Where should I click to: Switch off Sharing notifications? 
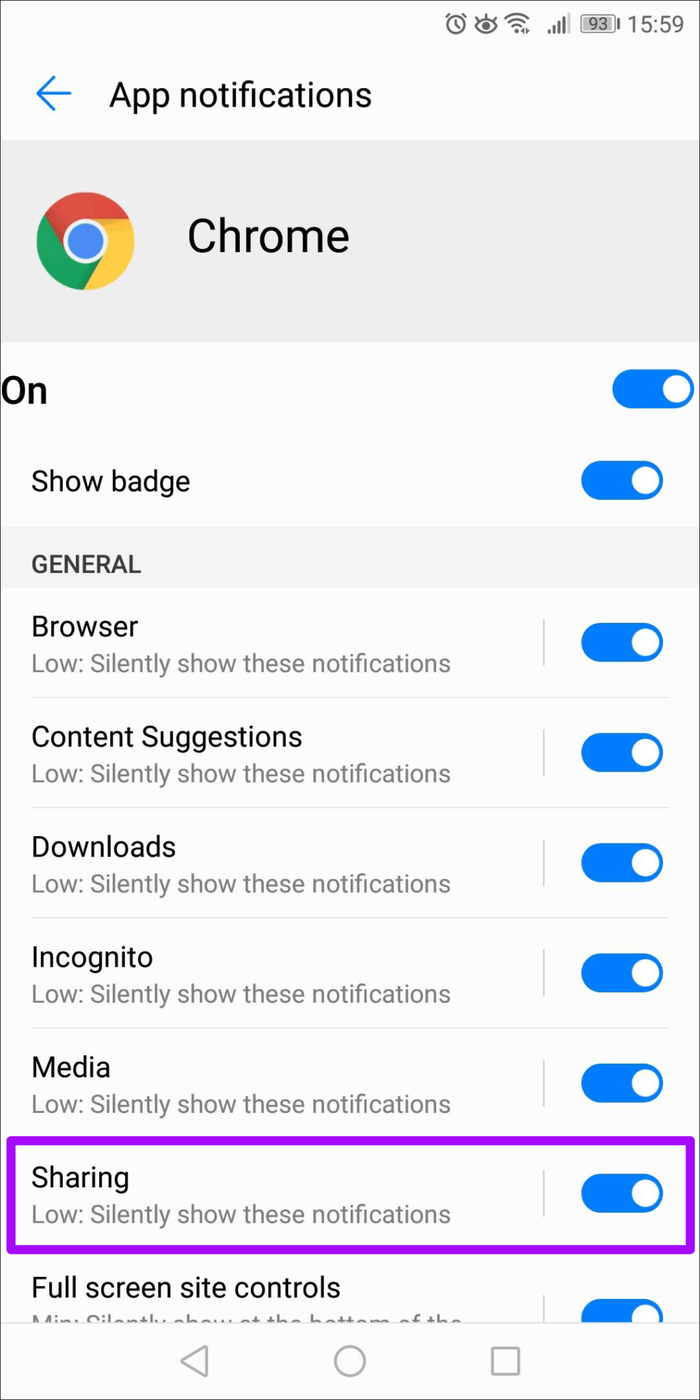(622, 1193)
